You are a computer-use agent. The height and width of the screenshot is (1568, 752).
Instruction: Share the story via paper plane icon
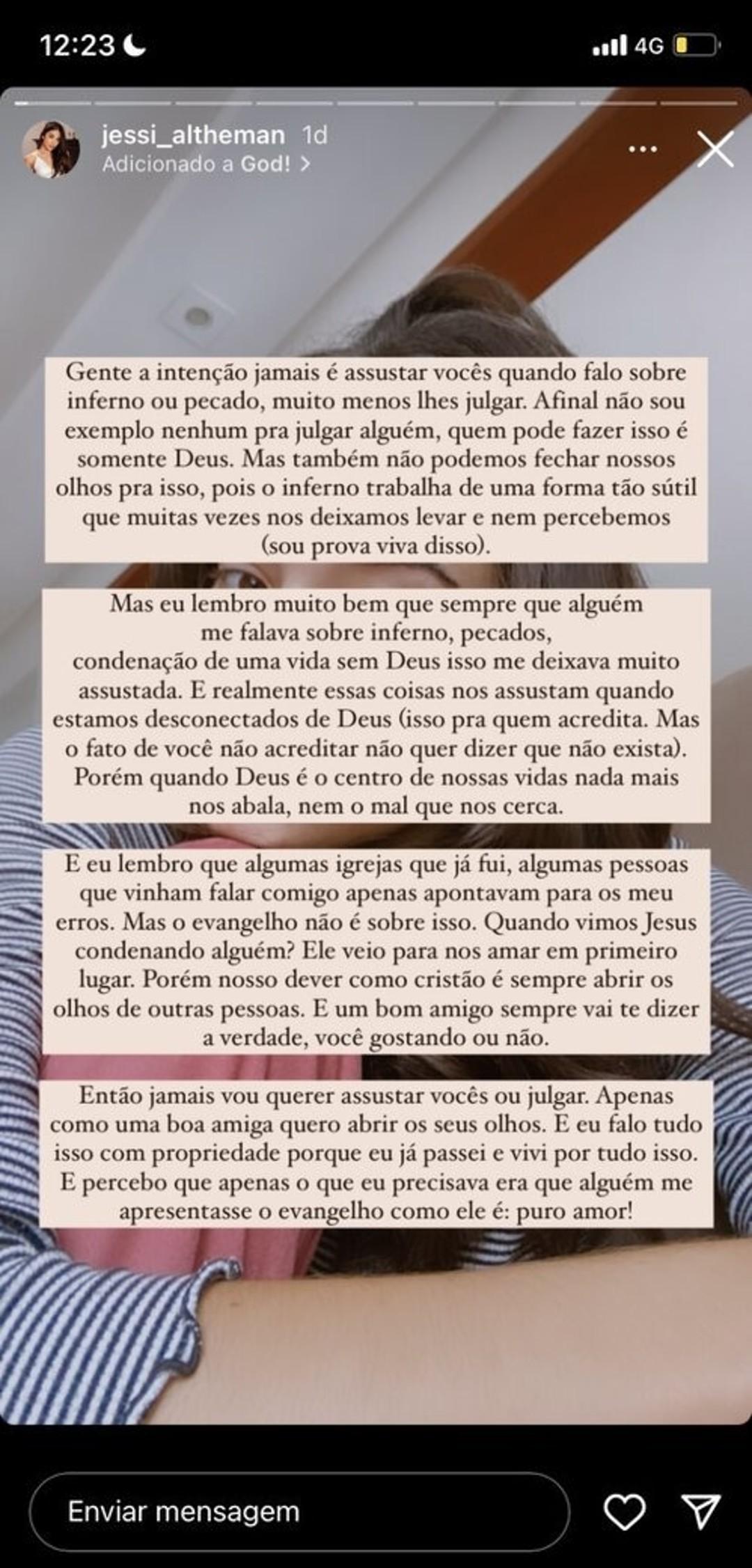click(x=700, y=1512)
